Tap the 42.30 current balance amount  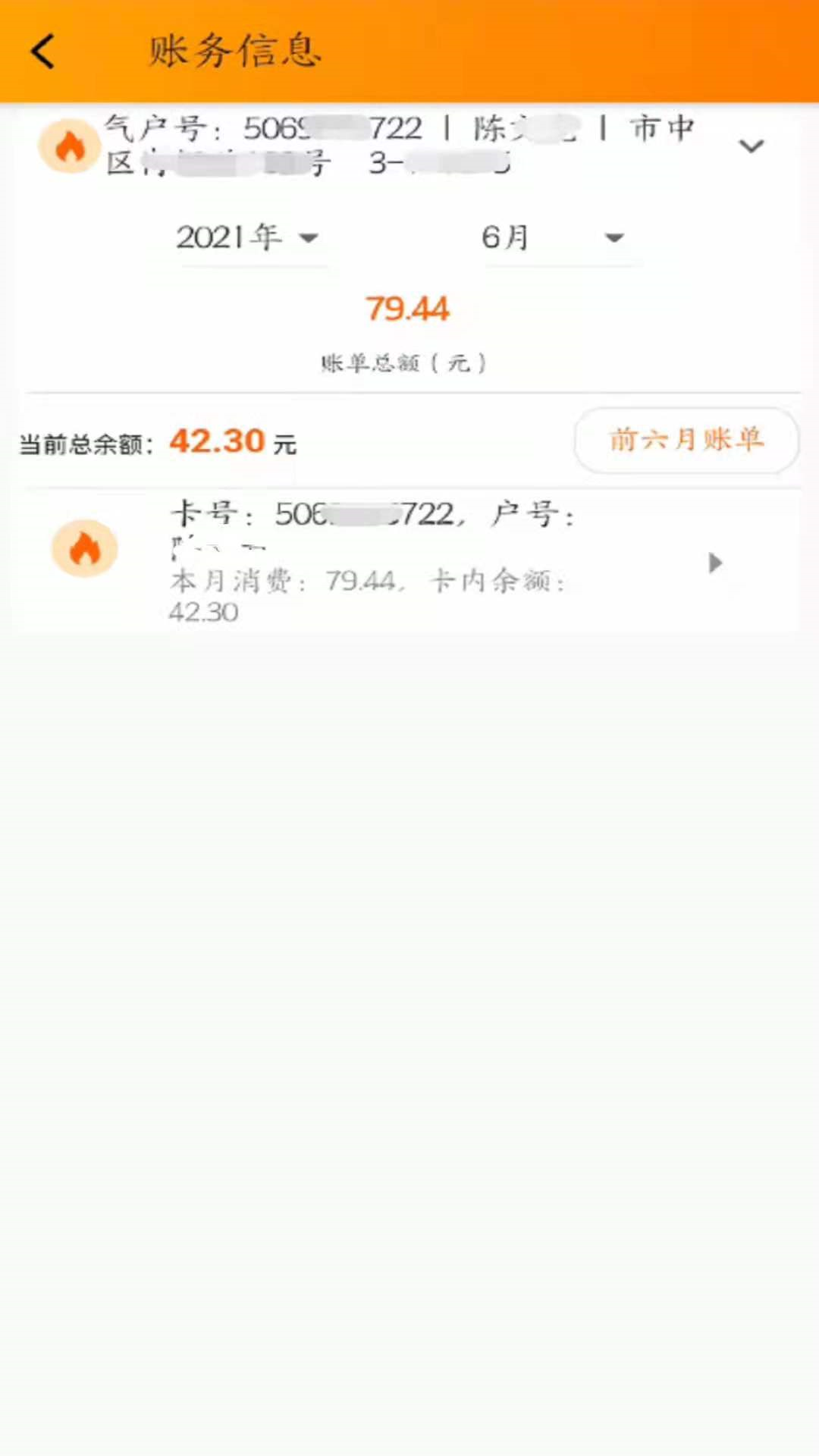216,441
